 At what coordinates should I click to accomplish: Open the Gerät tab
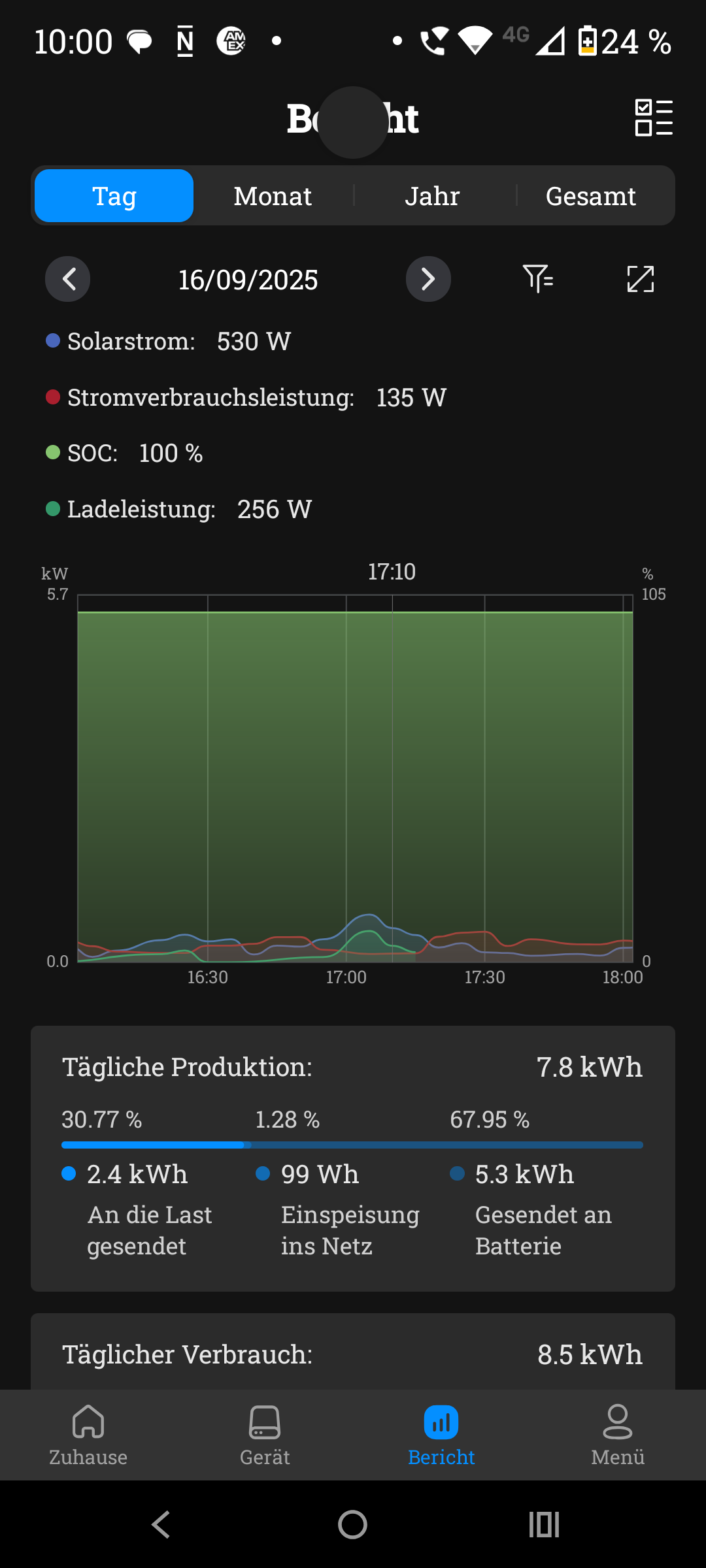pos(265,1435)
